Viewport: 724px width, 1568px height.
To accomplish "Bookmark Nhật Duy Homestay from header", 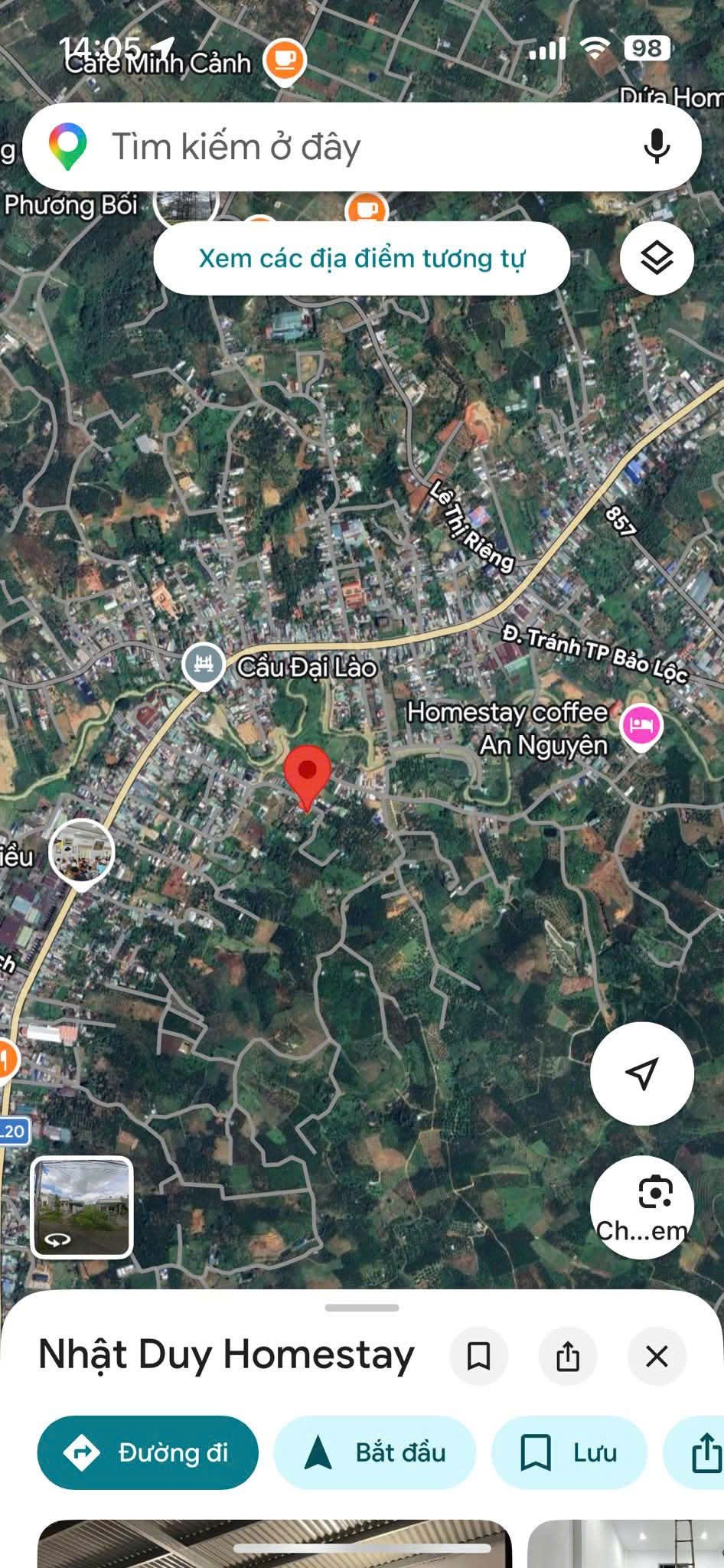I will click(x=479, y=1356).
